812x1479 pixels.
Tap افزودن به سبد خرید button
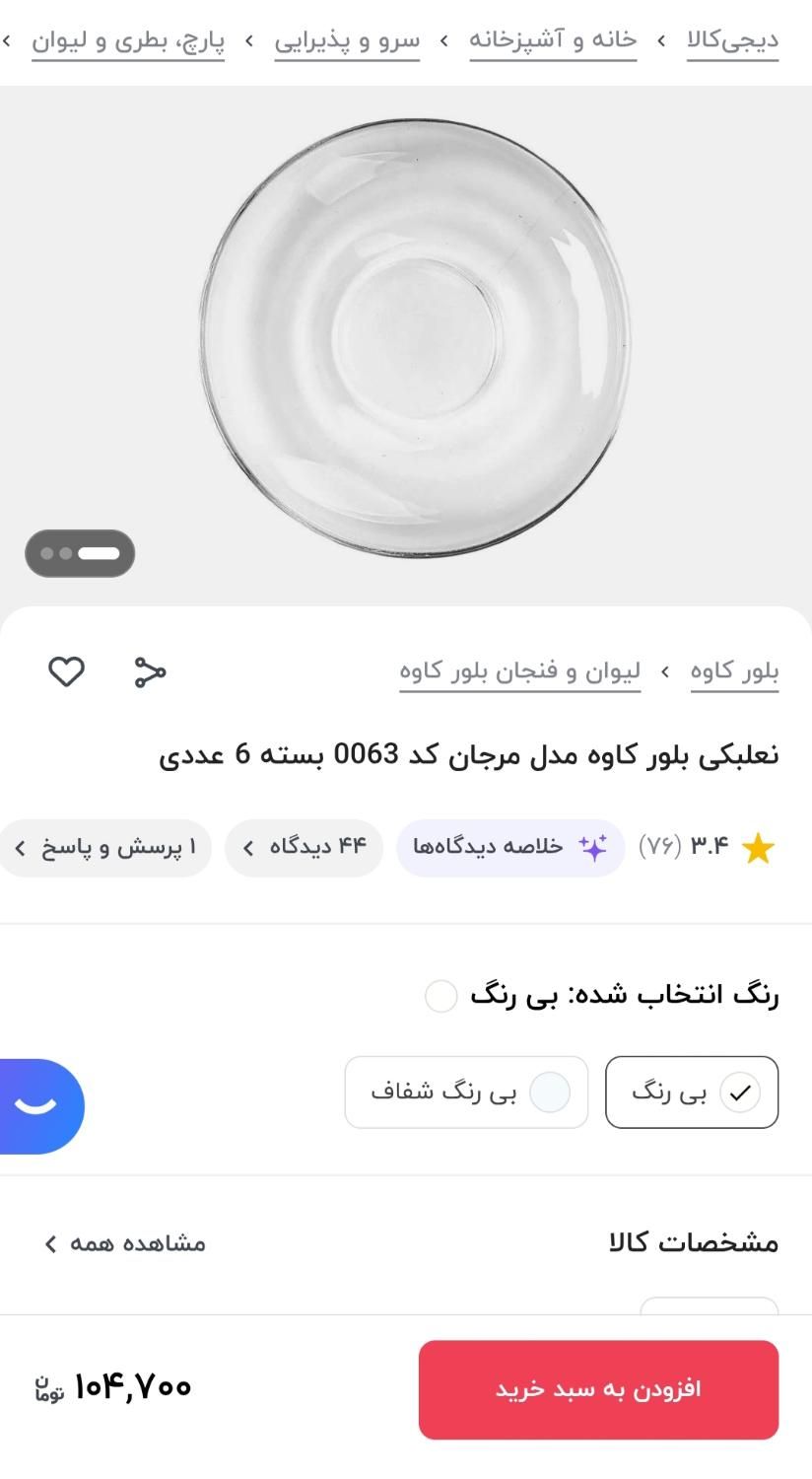tap(598, 1389)
